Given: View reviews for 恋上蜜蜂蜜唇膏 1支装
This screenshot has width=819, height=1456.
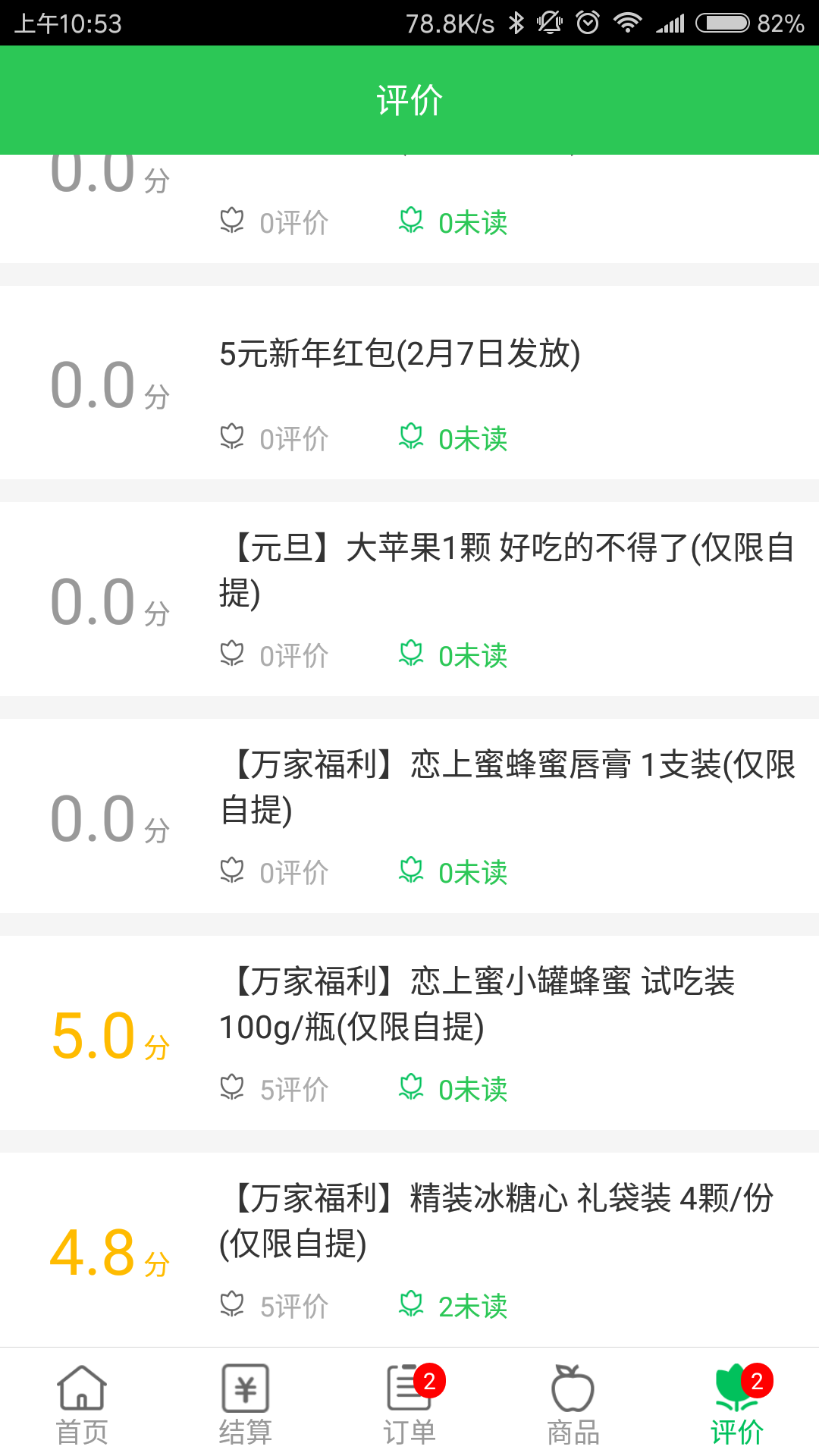Looking at the screenshot, I should tap(409, 816).
